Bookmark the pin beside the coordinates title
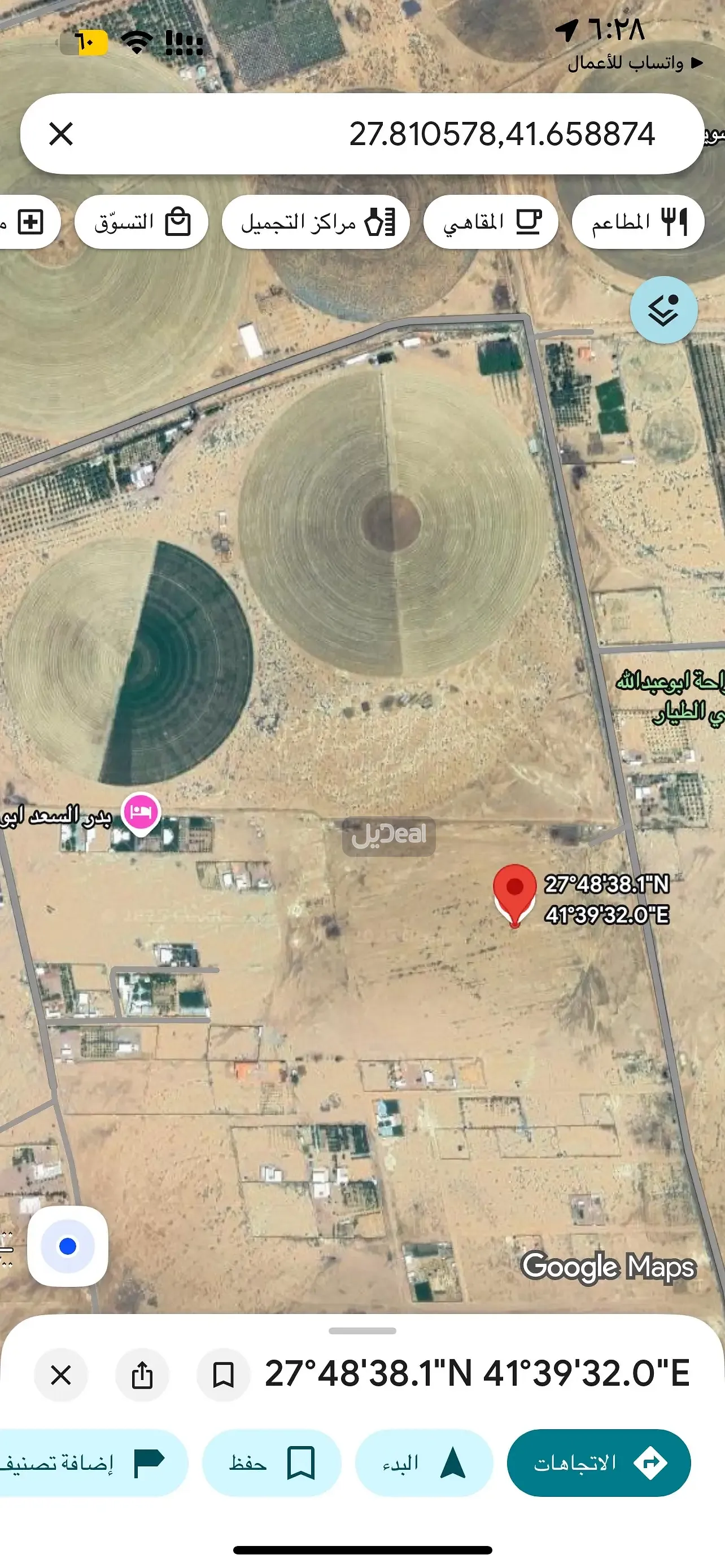This screenshot has height=1568, width=725. [224, 1375]
